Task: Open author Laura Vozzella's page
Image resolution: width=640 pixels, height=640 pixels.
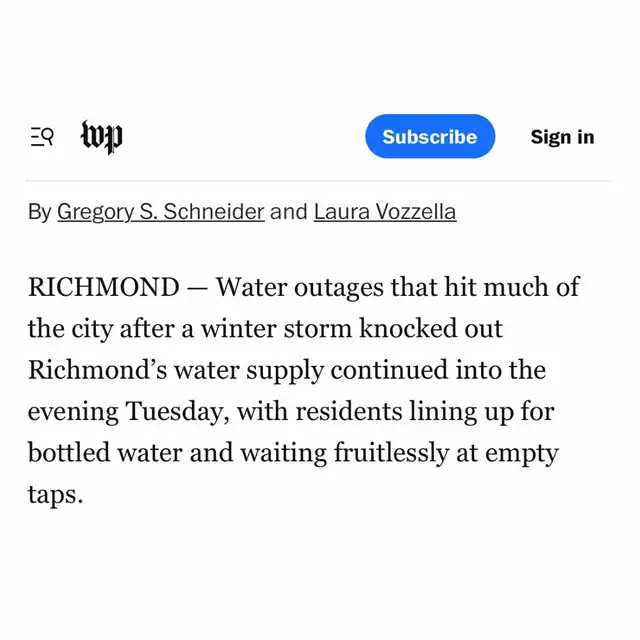Action: 385,212
